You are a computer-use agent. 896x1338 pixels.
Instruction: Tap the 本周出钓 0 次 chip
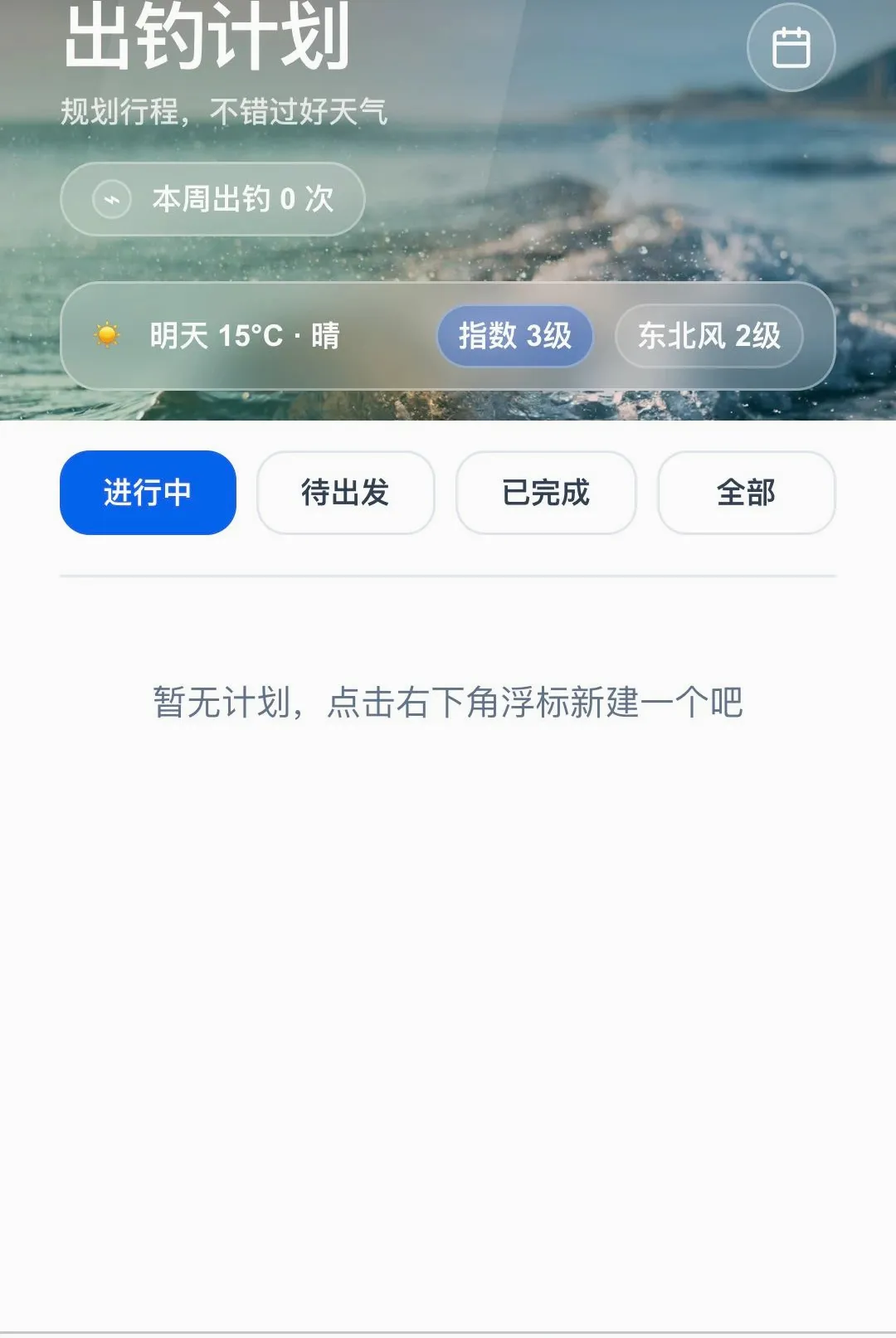click(212, 199)
